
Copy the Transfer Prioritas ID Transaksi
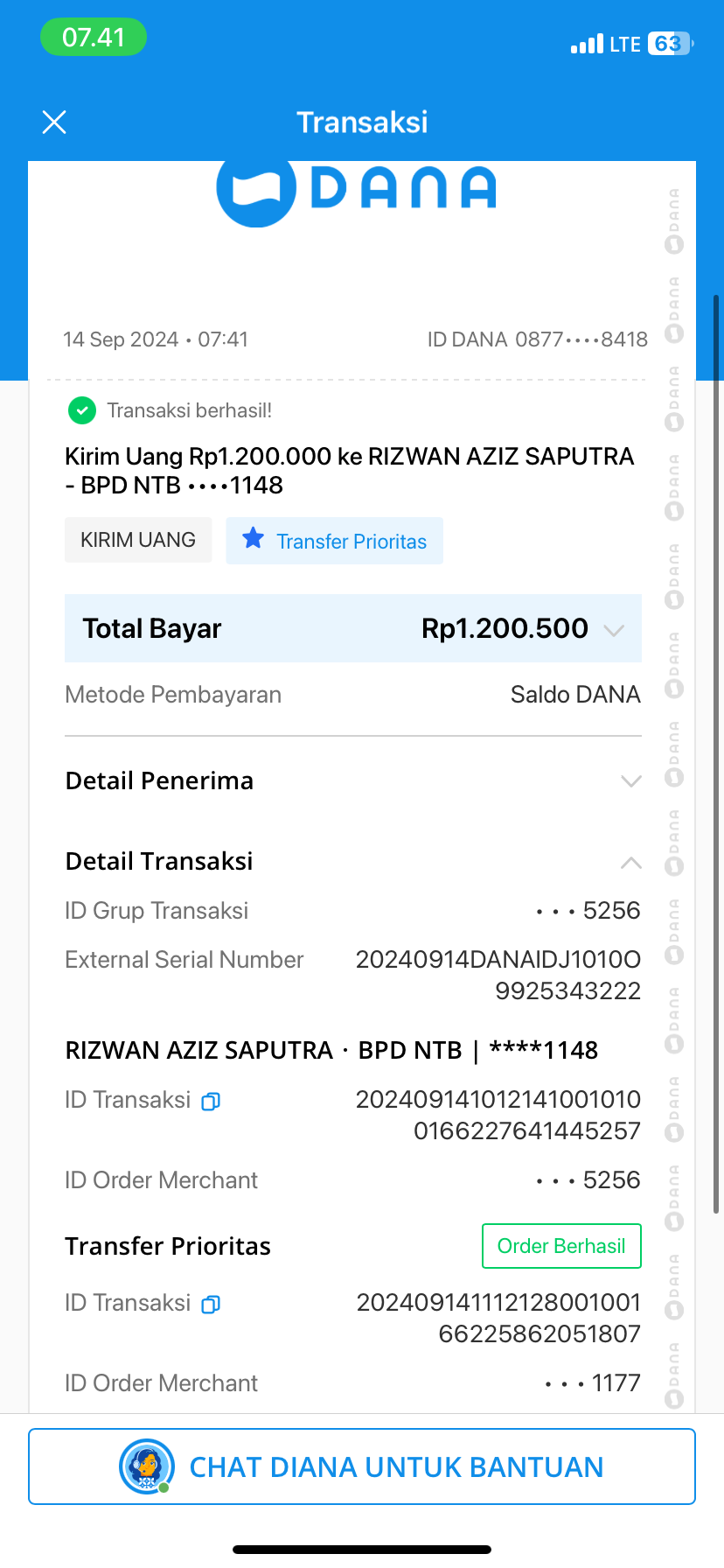(211, 1305)
